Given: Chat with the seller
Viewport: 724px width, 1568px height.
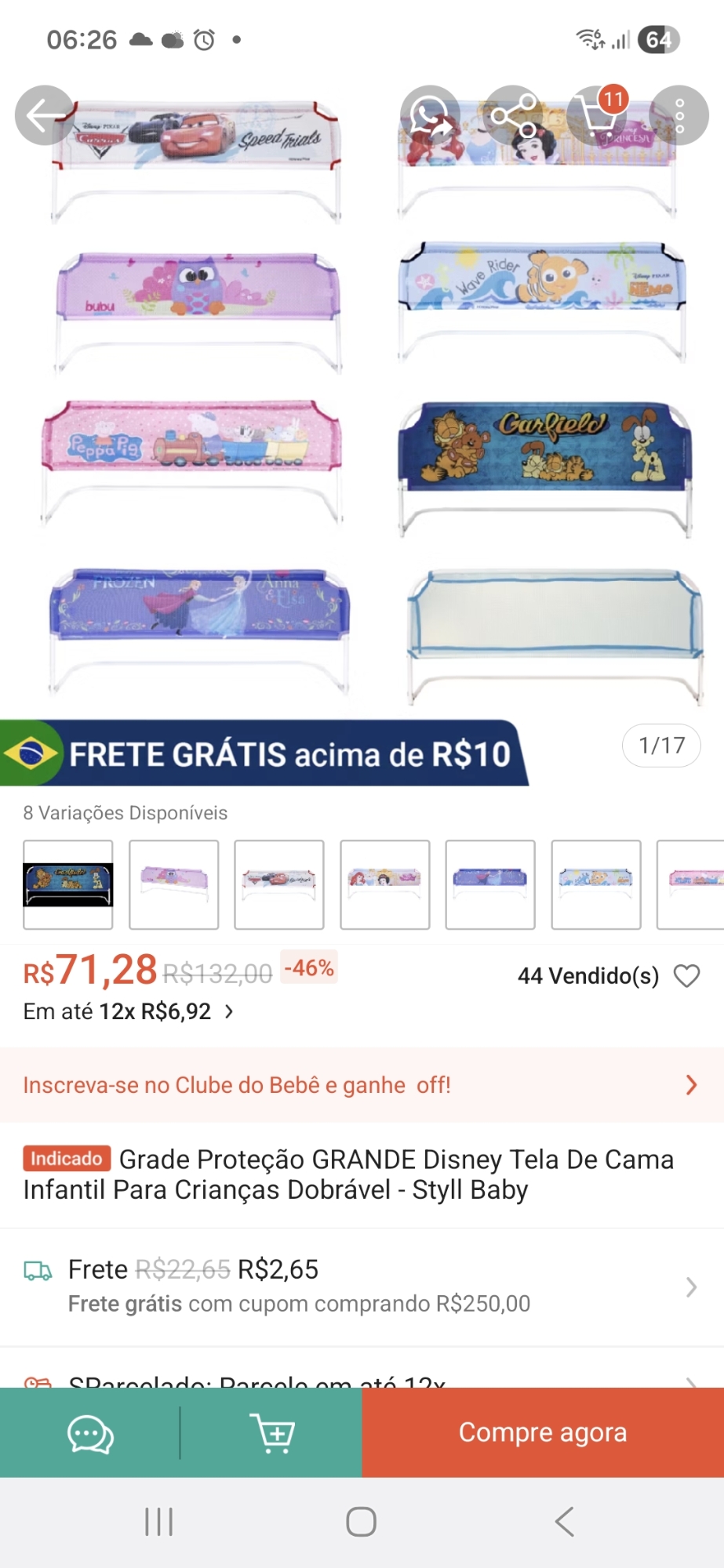Looking at the screenshot, I should point(90,1433).
